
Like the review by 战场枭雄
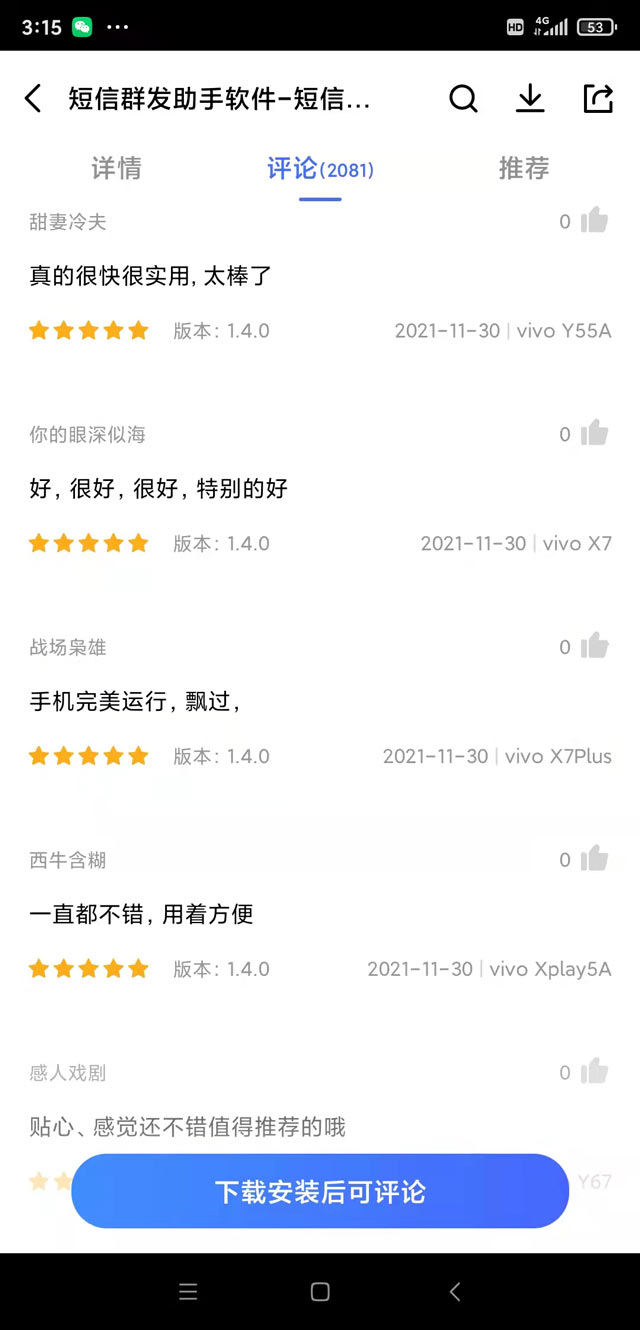click(x=594, y=646)
